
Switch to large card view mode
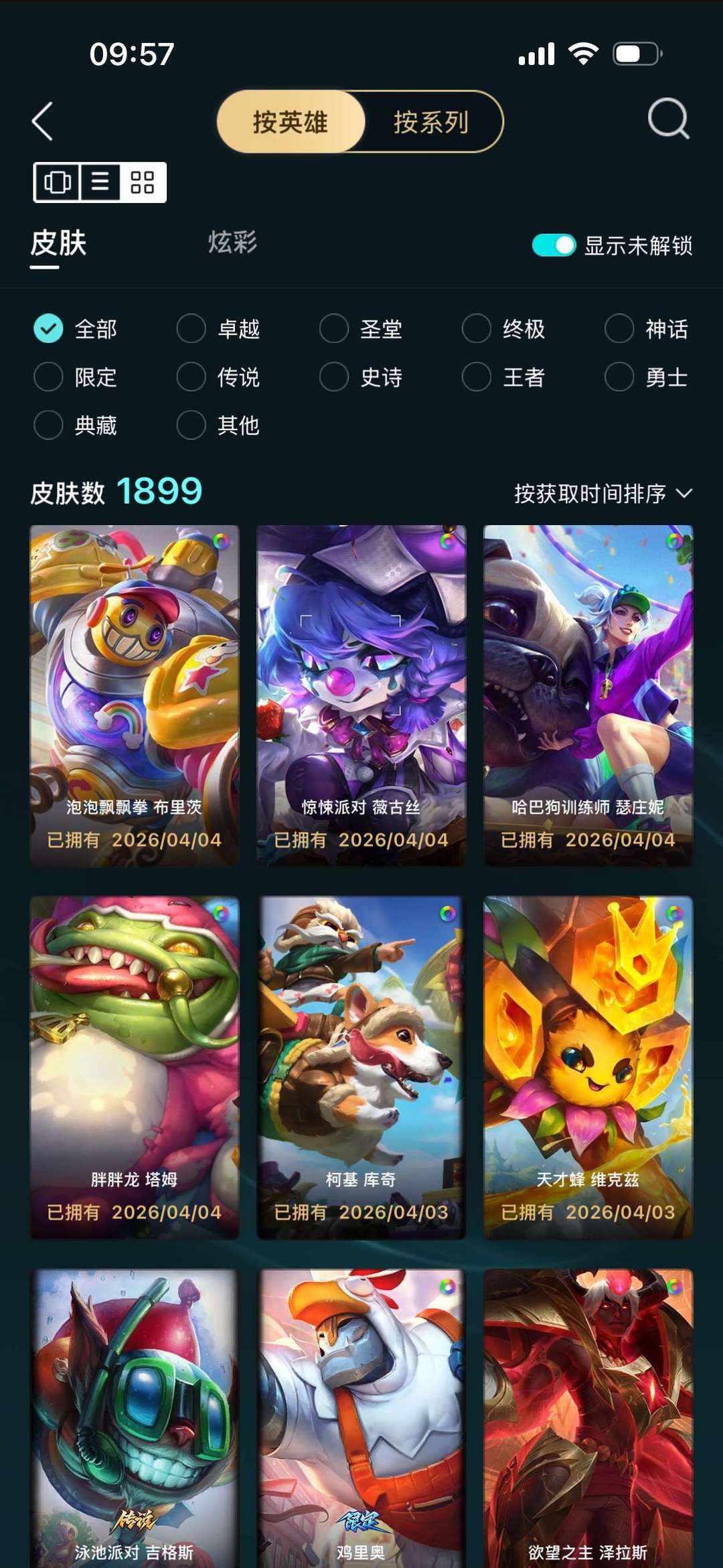58,181
